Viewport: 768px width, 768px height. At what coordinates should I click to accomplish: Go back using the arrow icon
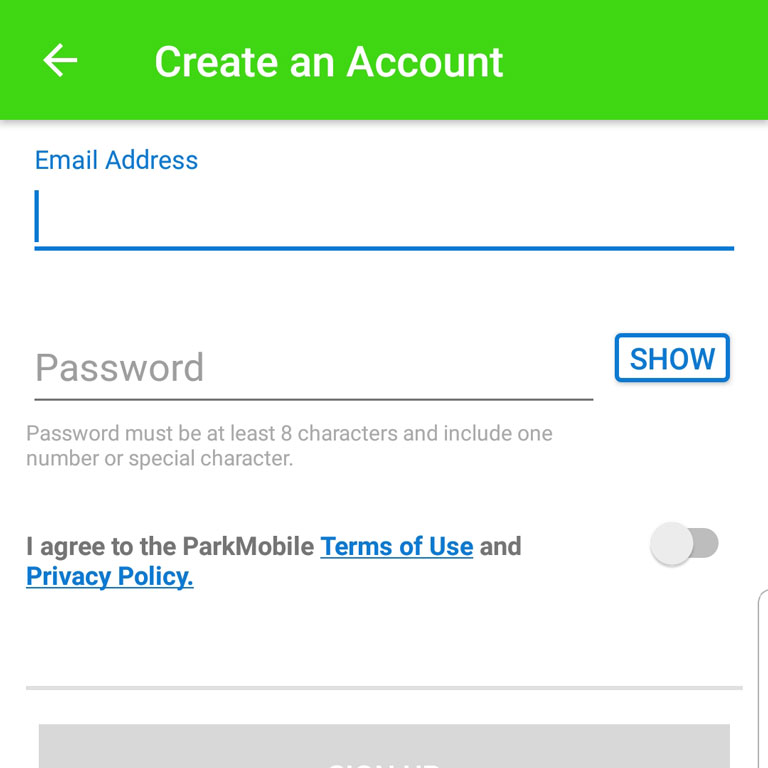(x=60, y=61)
